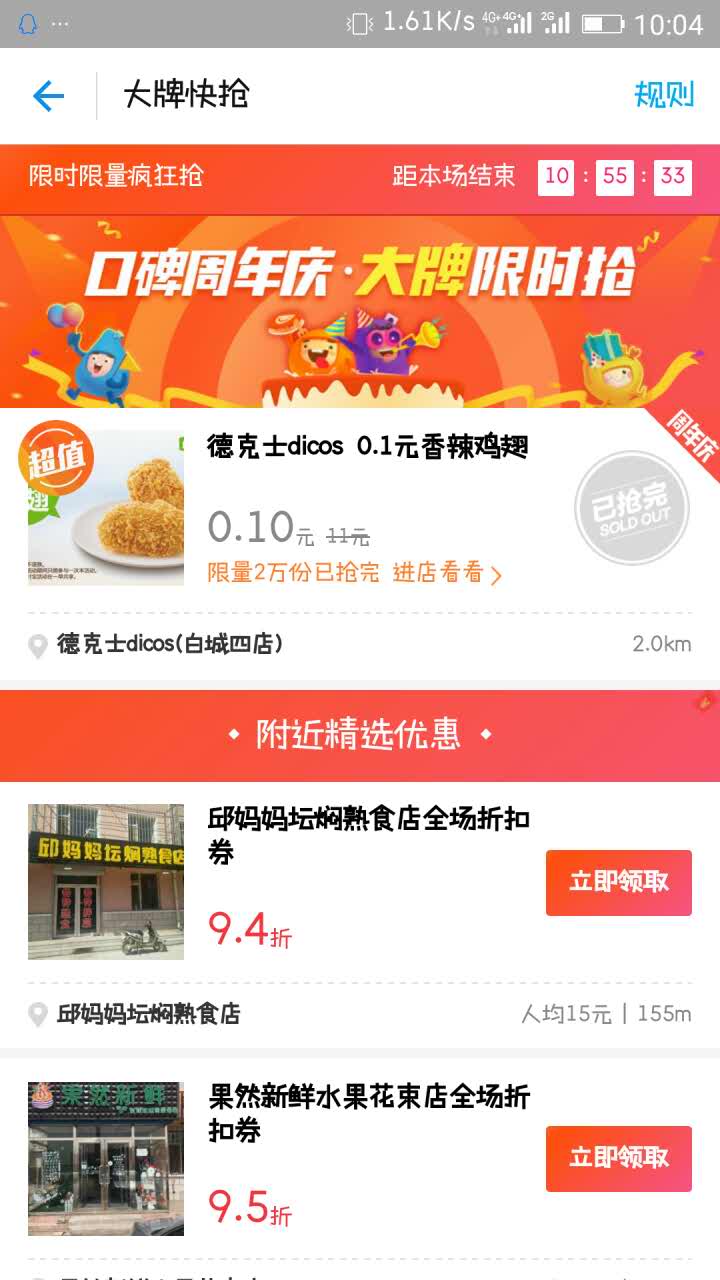Open the 口碑周年庆 promotional banner
Image resolution: width=720 pixels, height=1280 pixels.
point(360,312)
